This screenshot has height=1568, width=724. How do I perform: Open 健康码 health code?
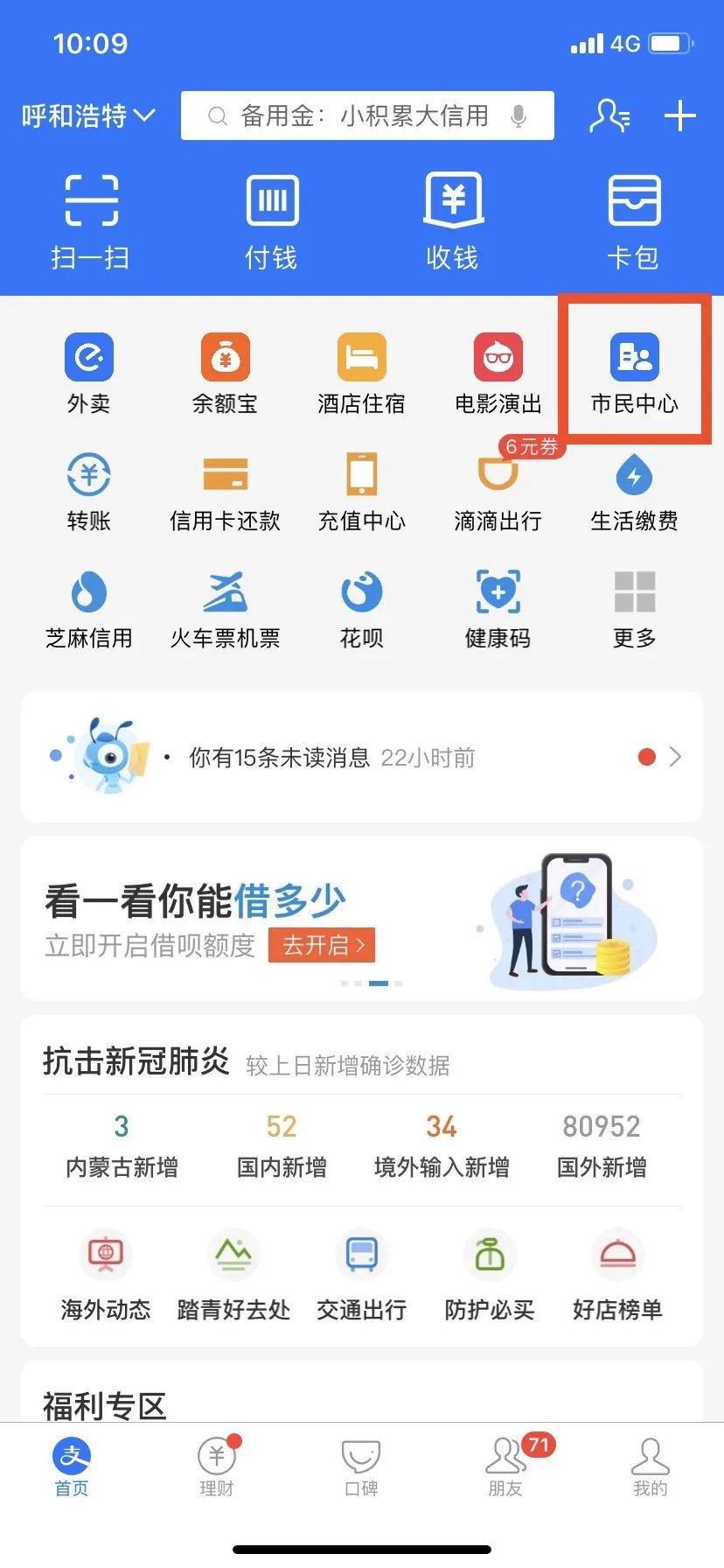tap(498, 608)
